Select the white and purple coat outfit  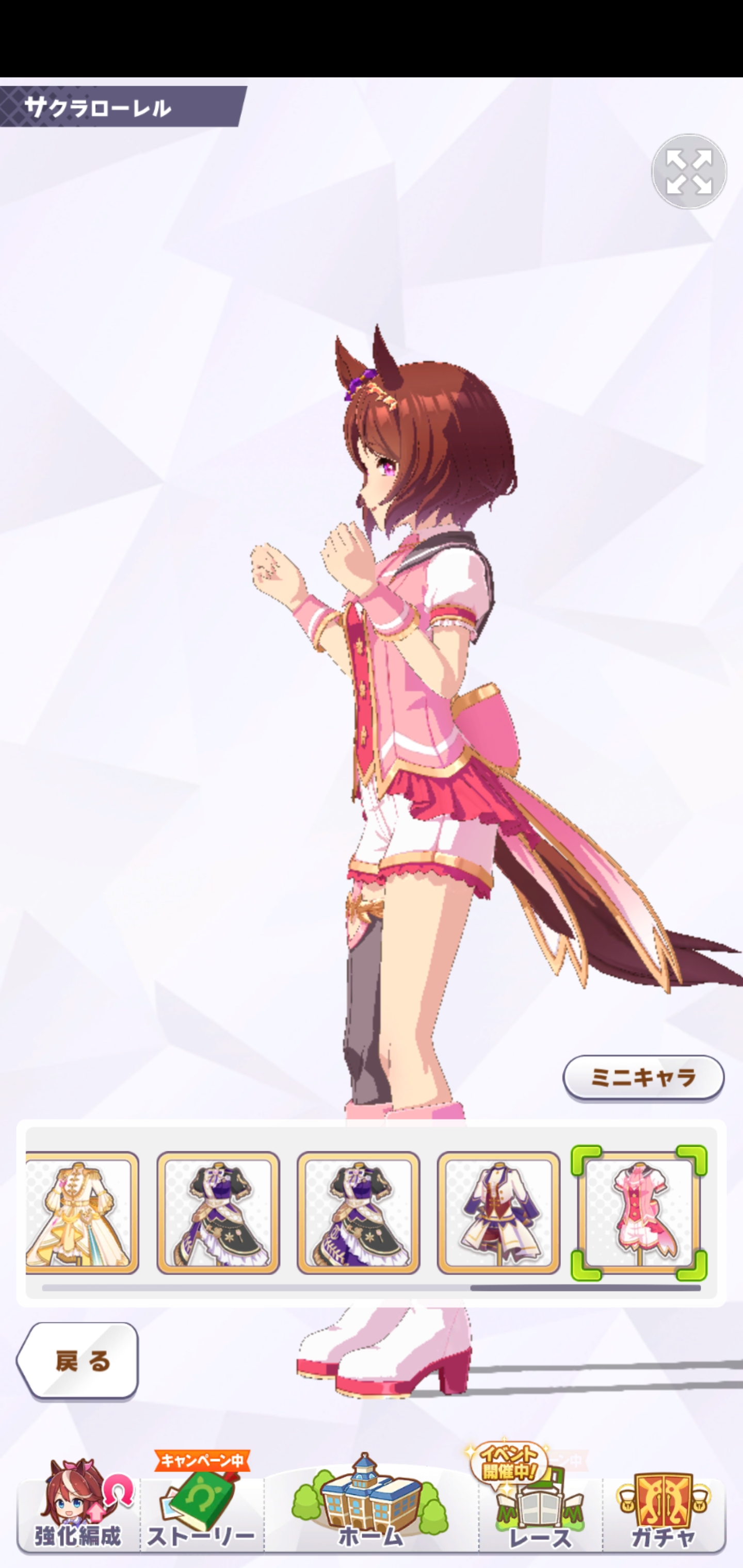[498, 1212]
